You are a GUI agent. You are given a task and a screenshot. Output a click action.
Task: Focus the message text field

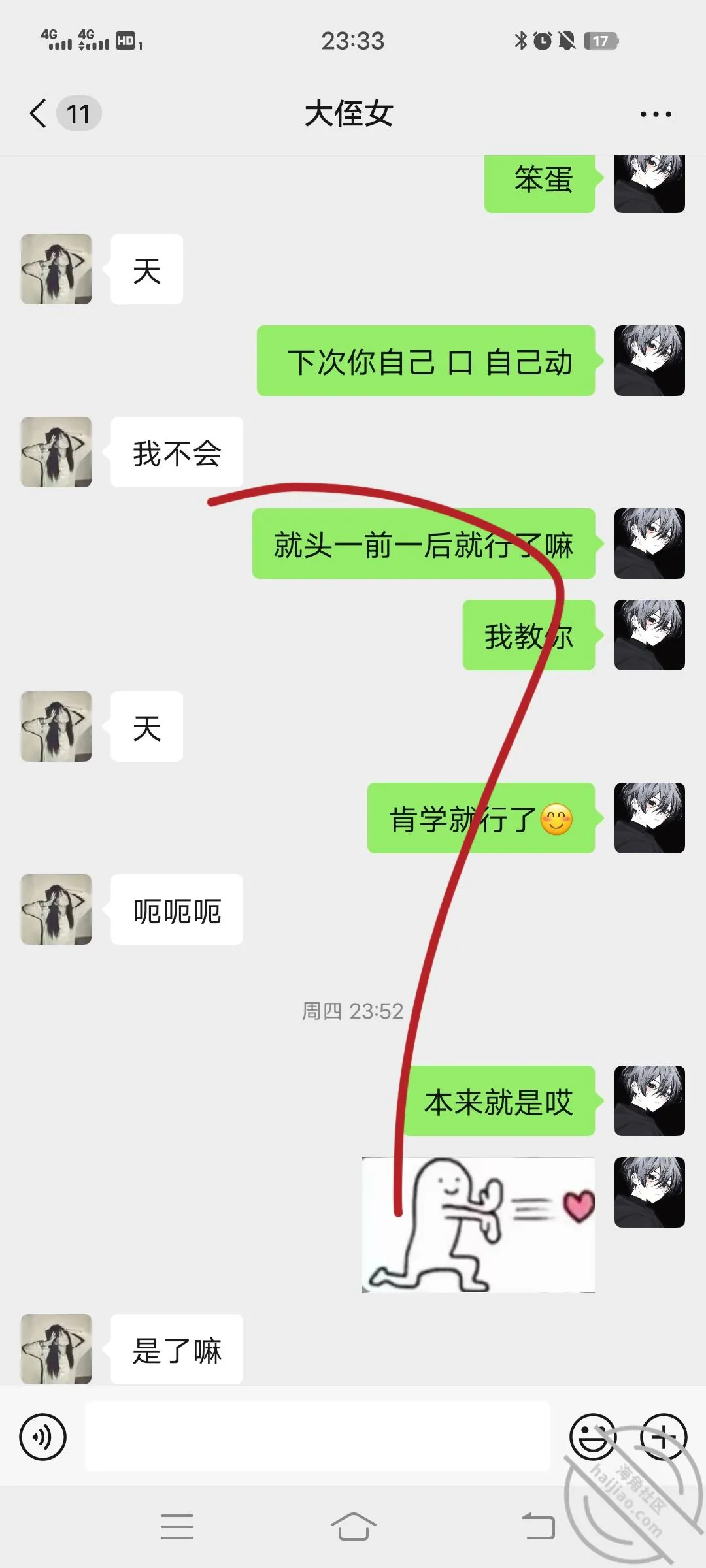[318, 1436]
